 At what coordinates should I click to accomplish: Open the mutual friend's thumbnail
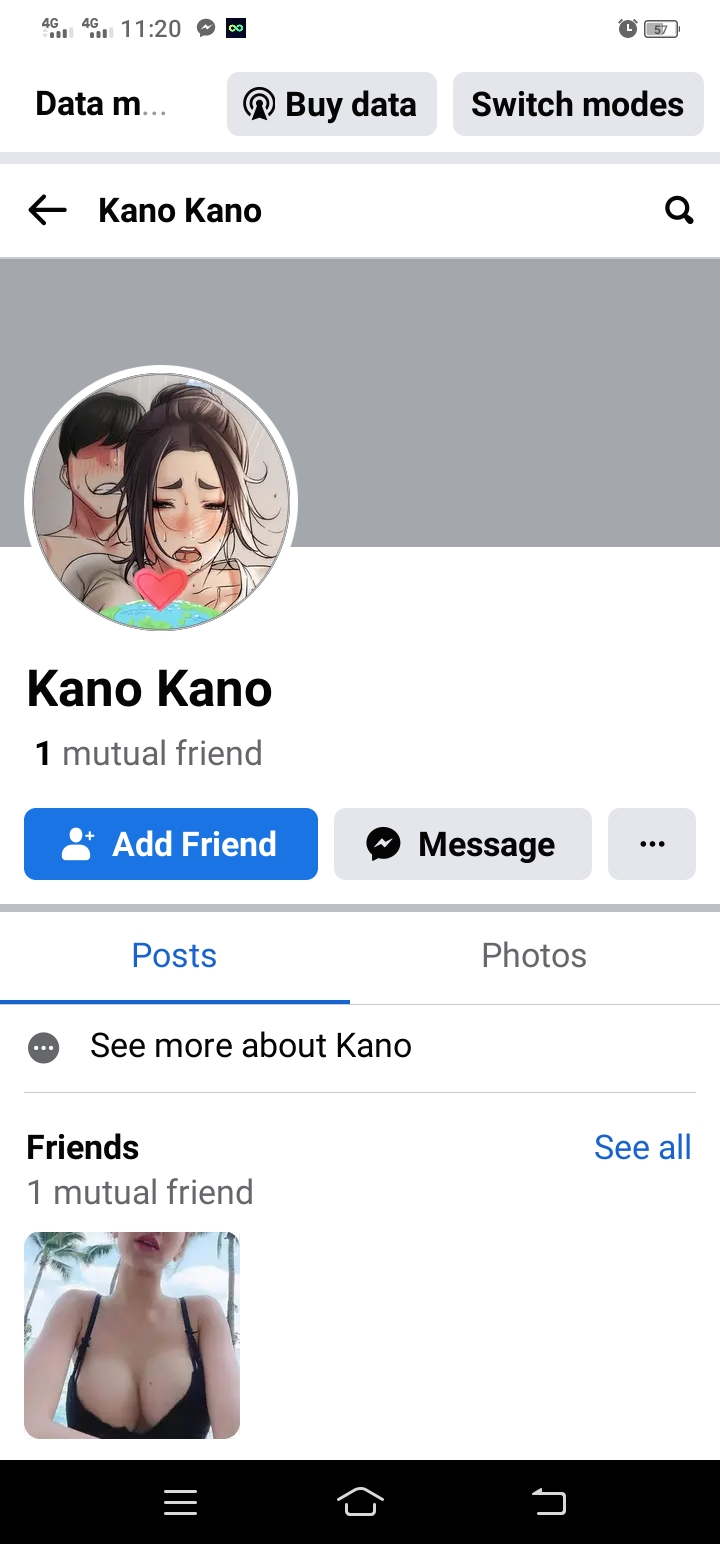132,1335
